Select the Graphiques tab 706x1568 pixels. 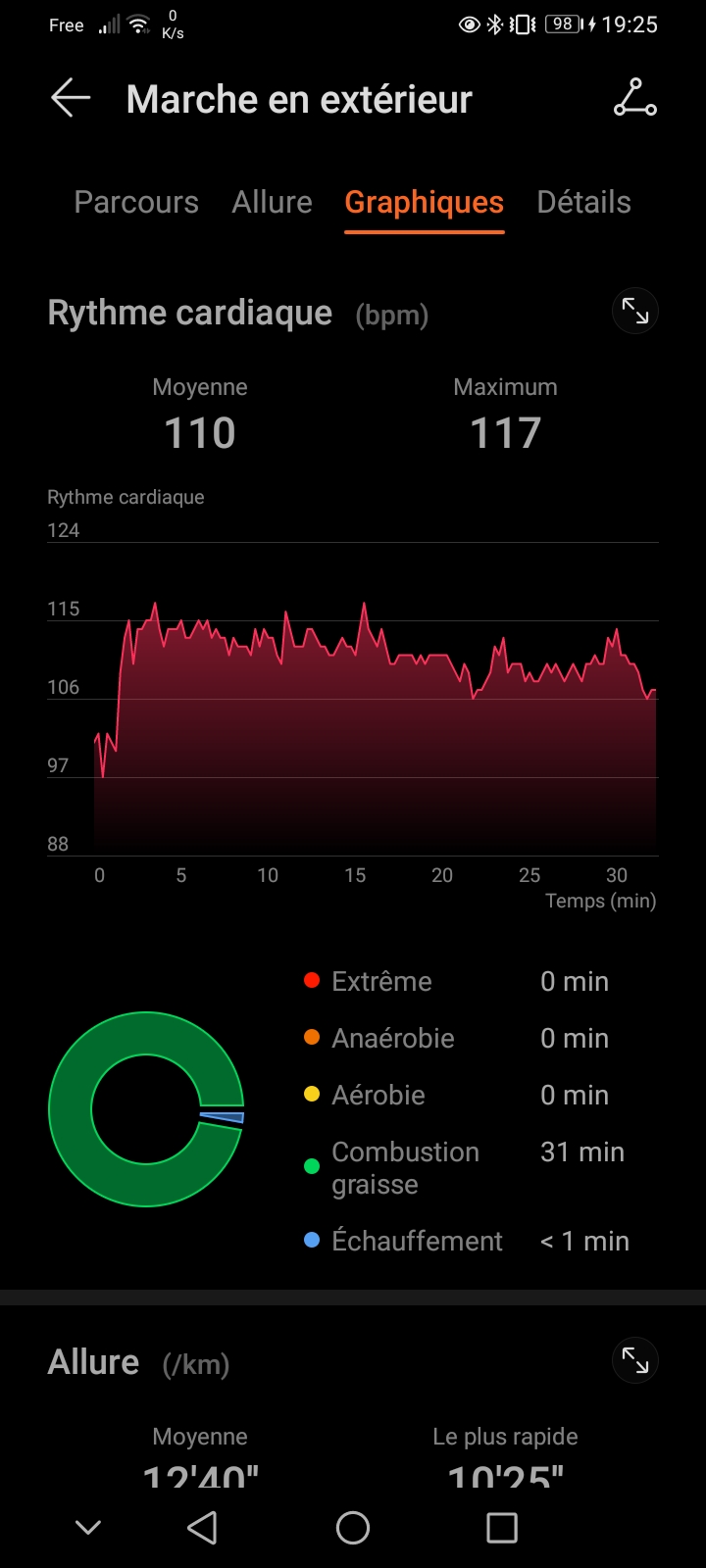point(424,202)
